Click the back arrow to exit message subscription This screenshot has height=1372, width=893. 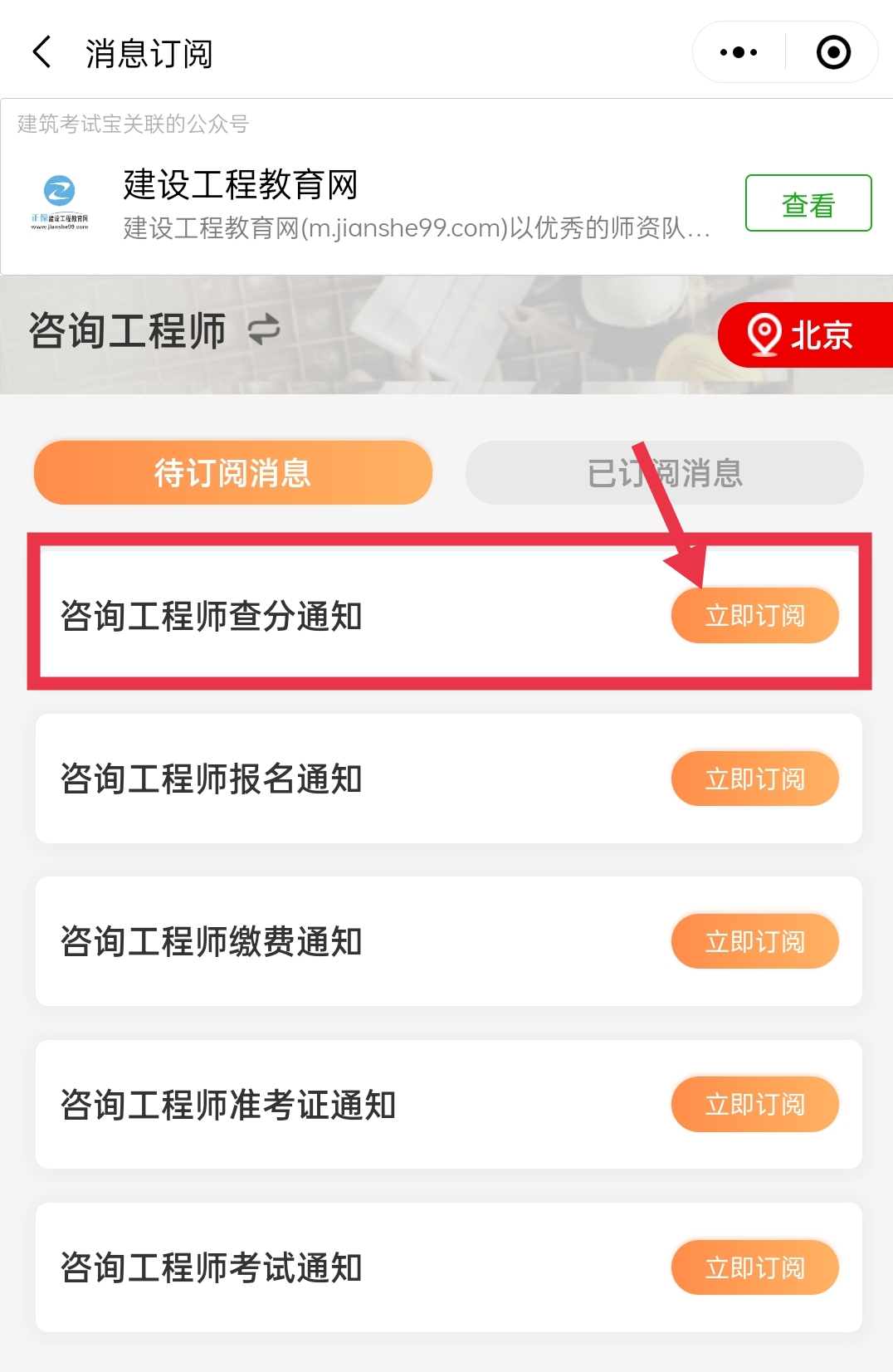coord(41,51)
